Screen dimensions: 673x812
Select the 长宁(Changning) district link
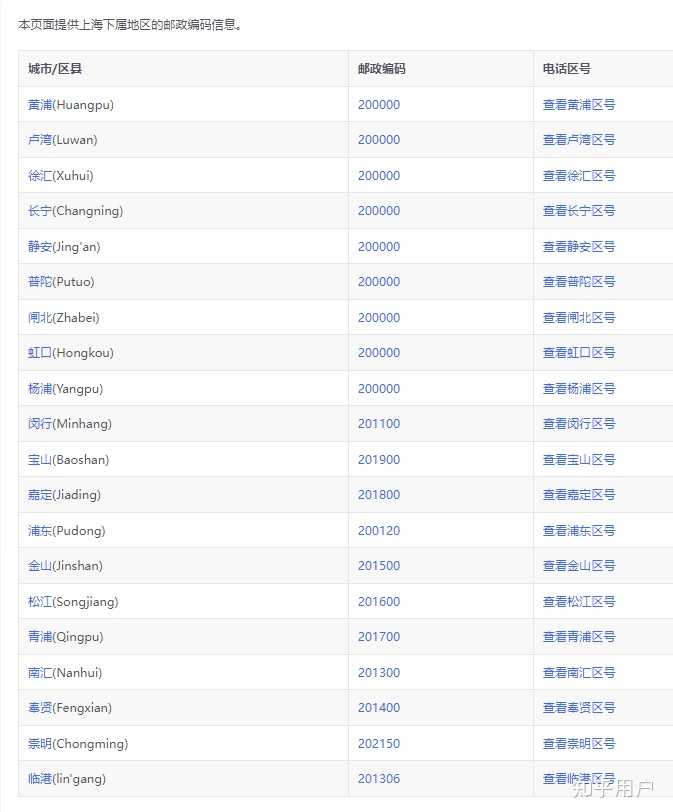[x=75, y=211]
